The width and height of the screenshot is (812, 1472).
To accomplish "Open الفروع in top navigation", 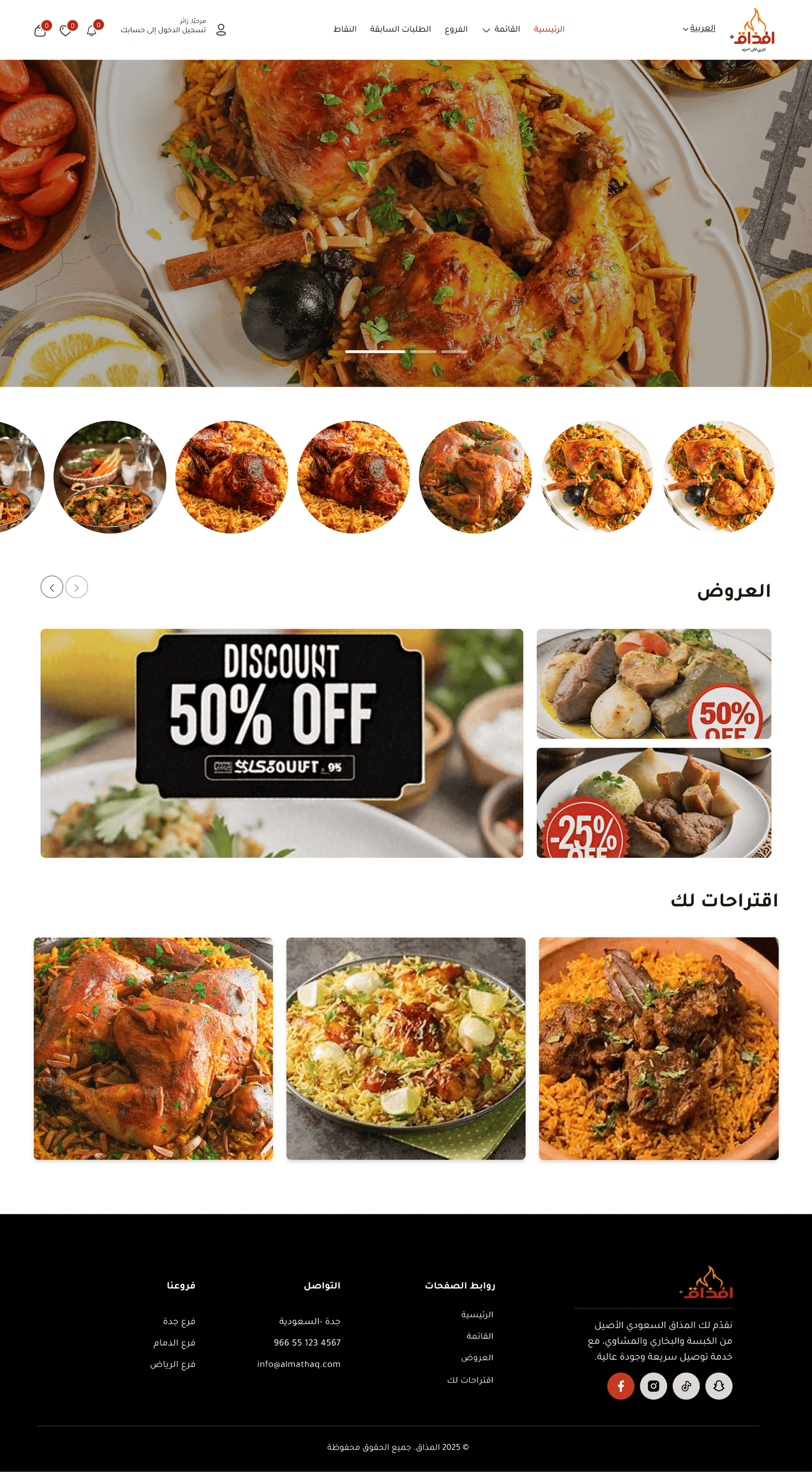I will click(x=456, y=29).
